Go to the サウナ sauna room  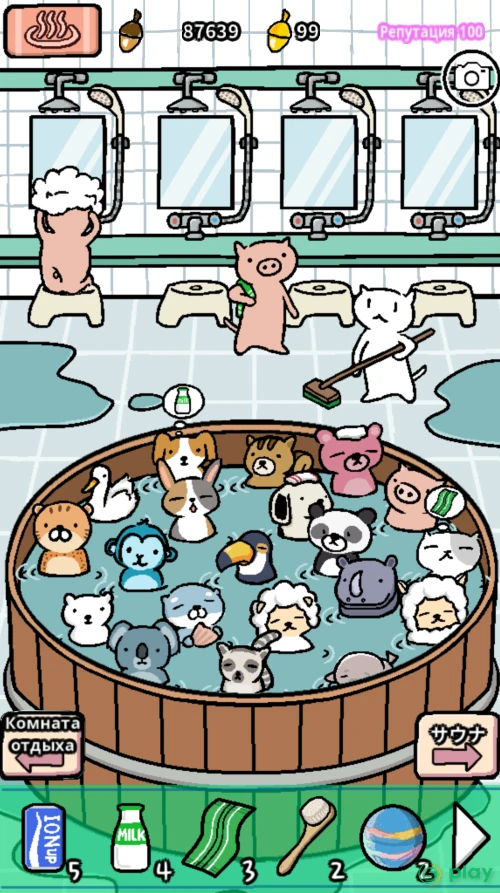(x=456, y=746)
